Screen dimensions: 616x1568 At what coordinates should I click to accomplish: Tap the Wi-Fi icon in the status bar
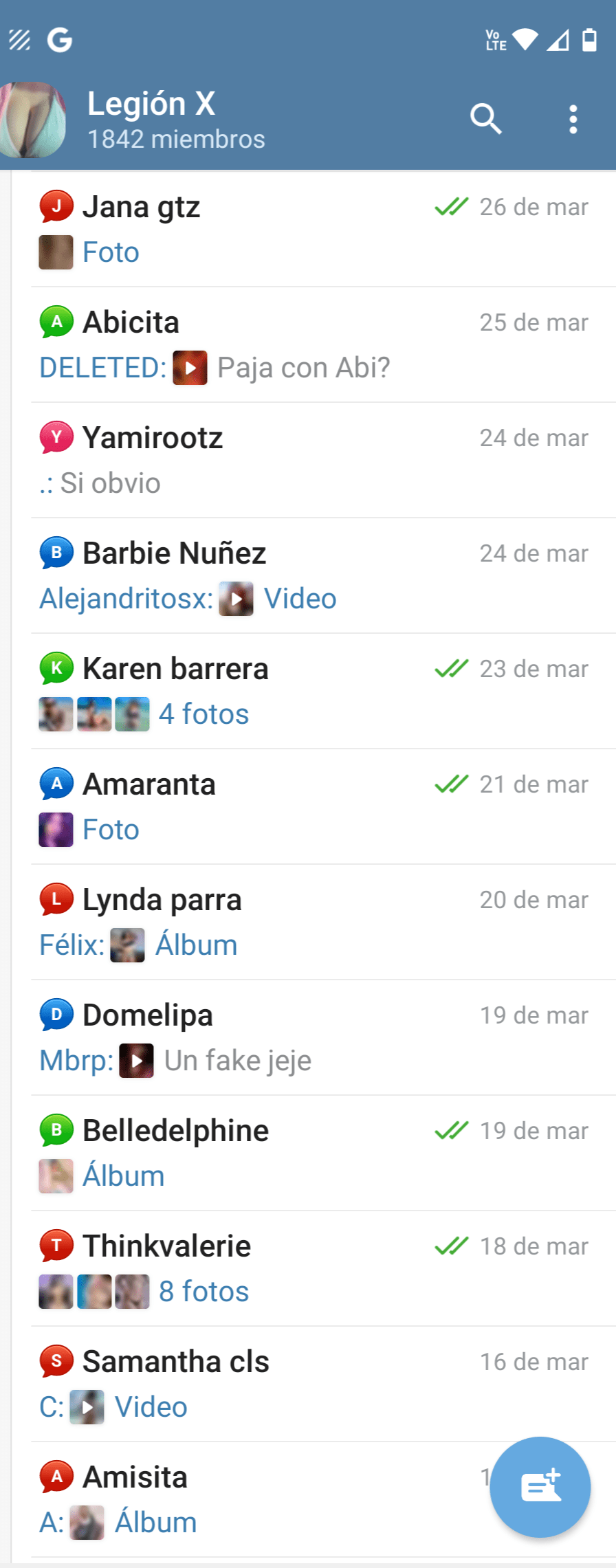coord(527,40)
